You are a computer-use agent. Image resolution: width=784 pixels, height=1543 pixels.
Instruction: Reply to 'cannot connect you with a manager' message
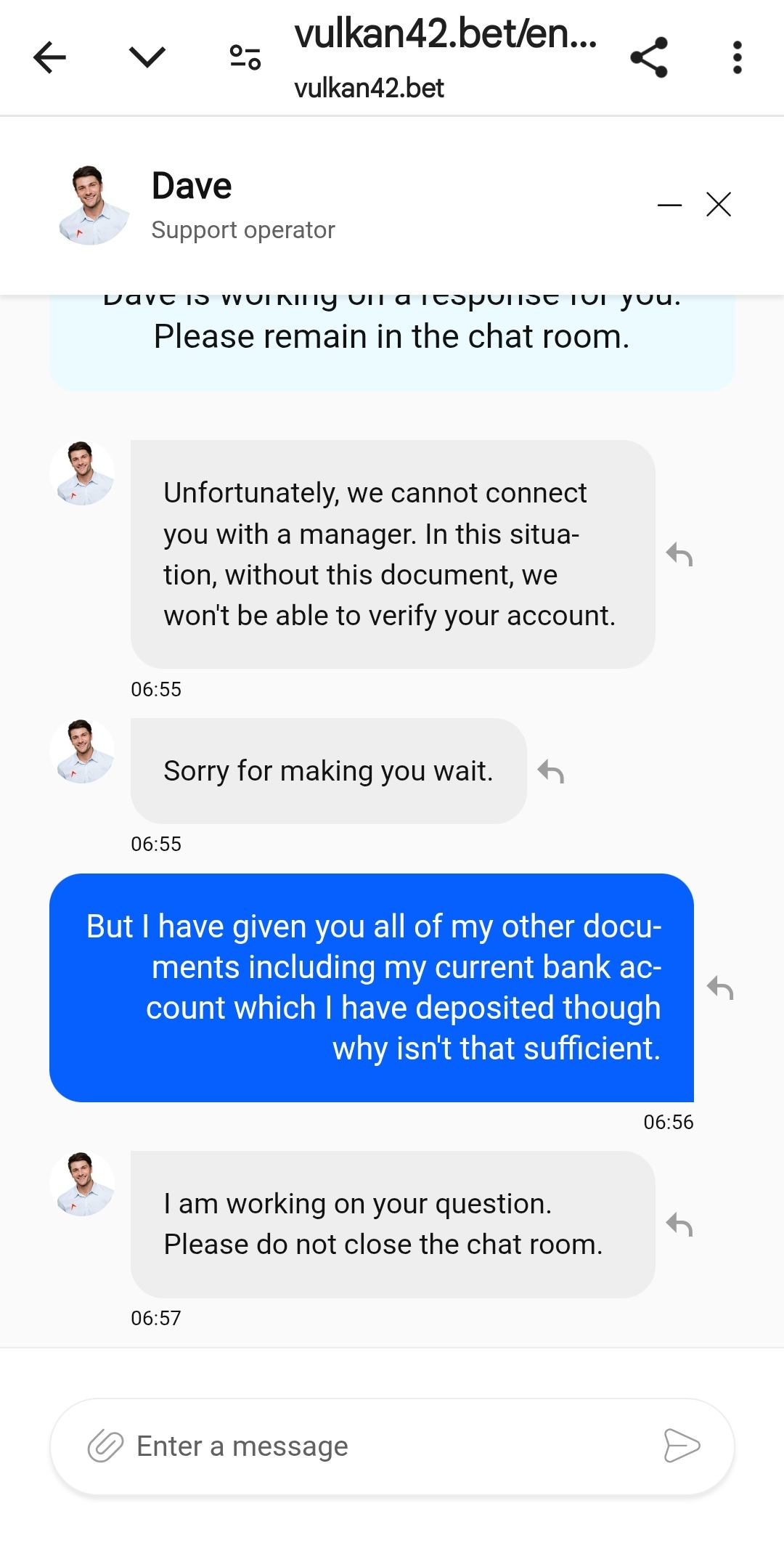coord(679,555)
